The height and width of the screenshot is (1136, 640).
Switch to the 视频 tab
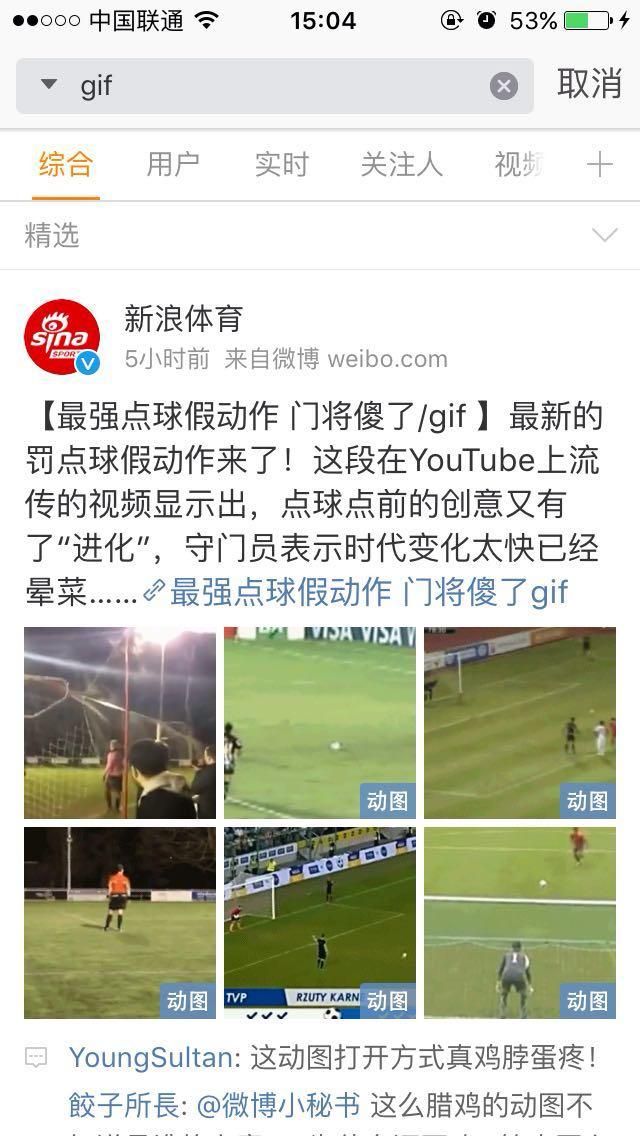pos(519,164)
